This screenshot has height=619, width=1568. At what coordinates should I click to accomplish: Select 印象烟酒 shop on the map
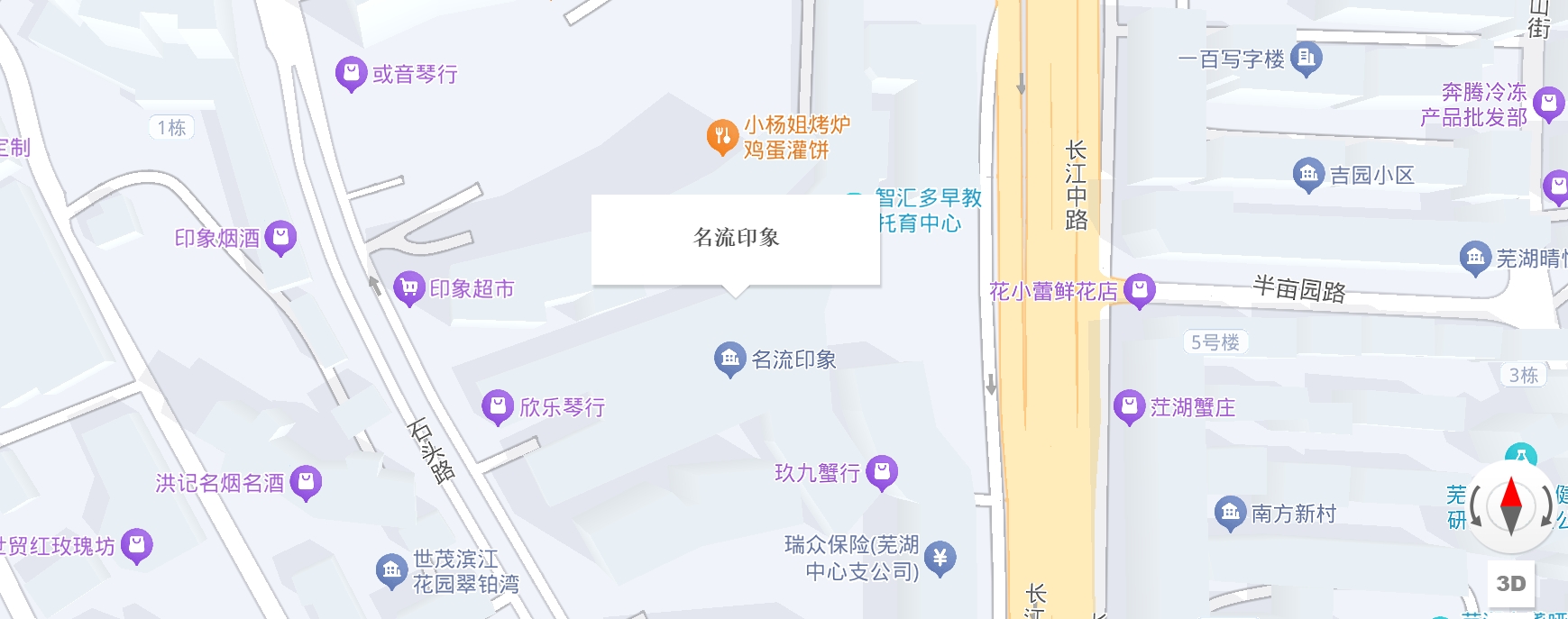(x=281, y=237)
